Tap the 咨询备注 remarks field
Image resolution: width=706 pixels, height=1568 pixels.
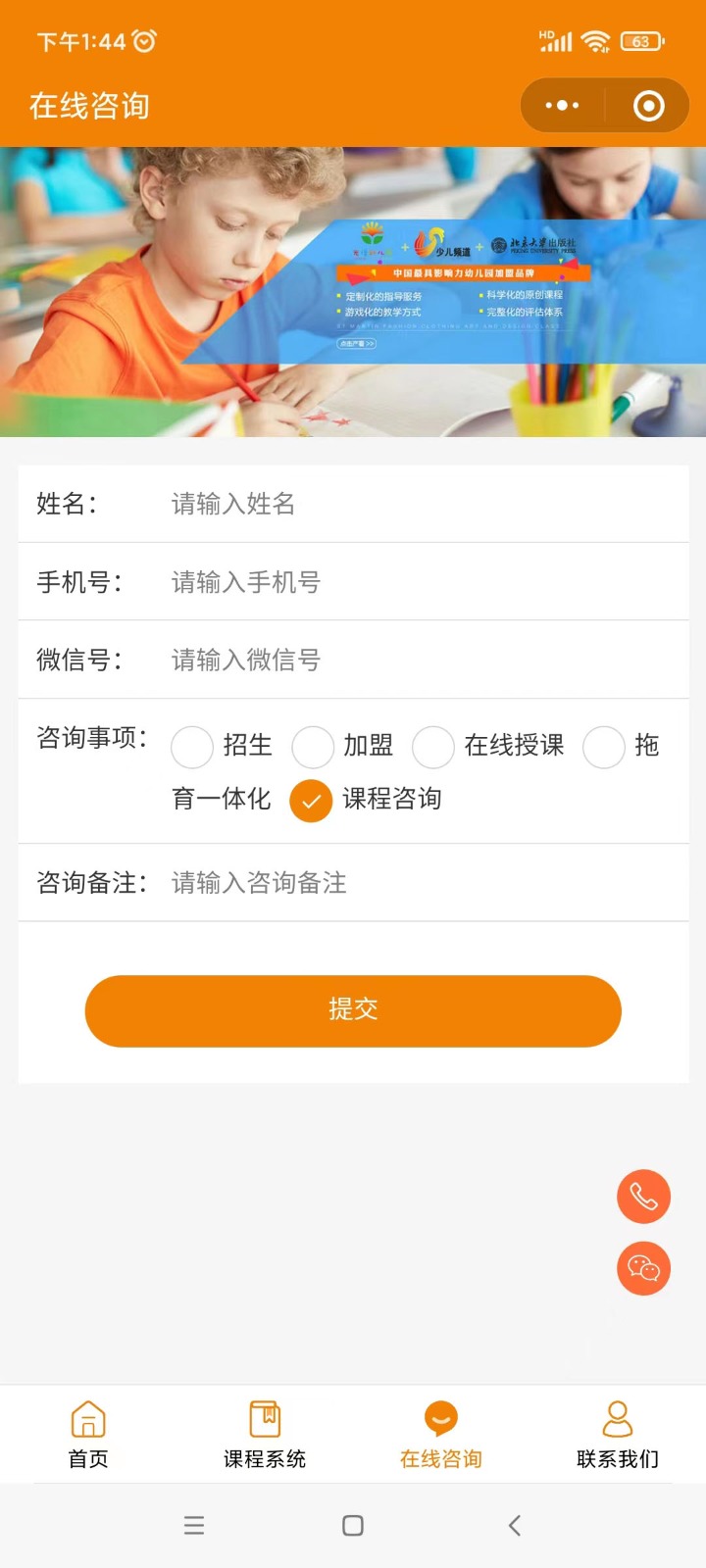pyautogui.click(x=422, y=883)
